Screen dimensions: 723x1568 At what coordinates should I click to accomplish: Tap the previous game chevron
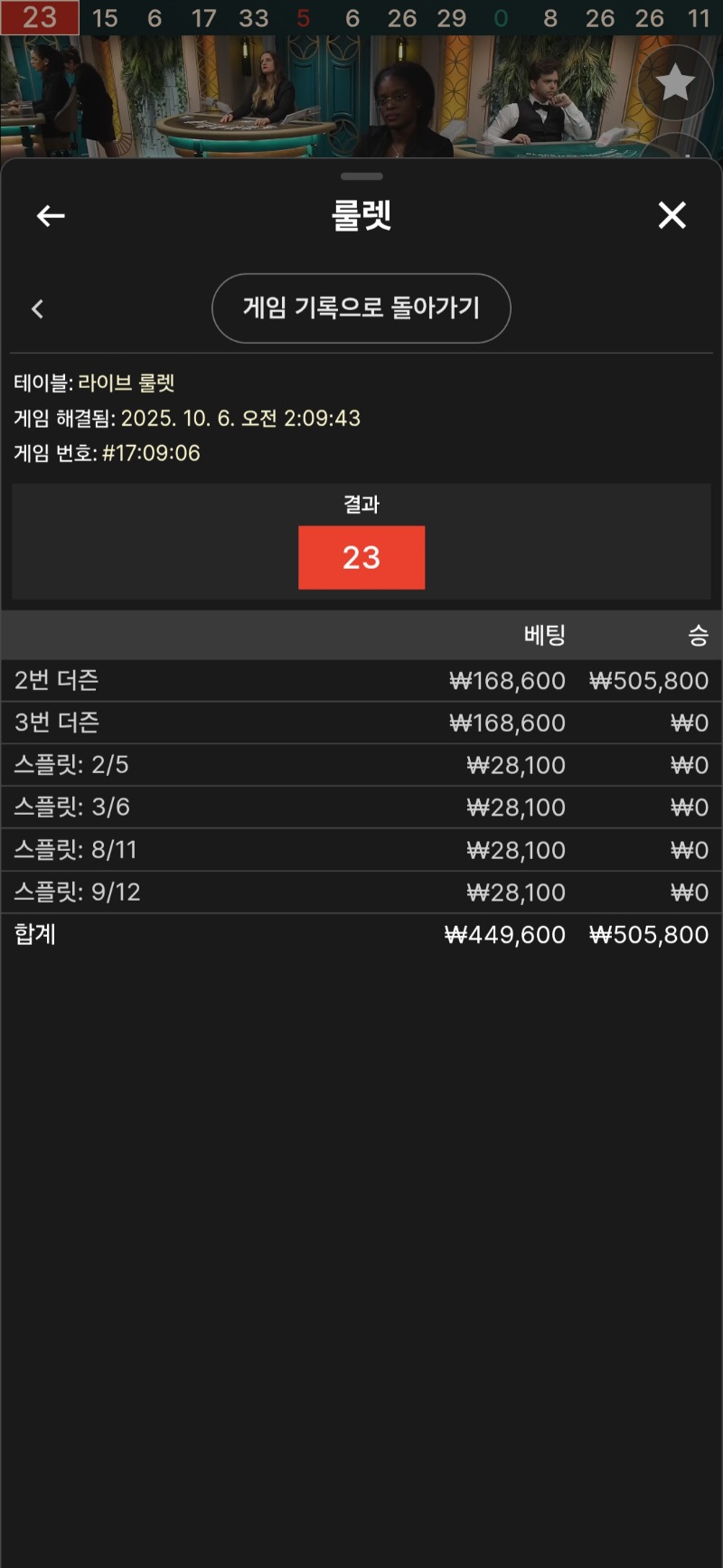[x=37, y=309]
